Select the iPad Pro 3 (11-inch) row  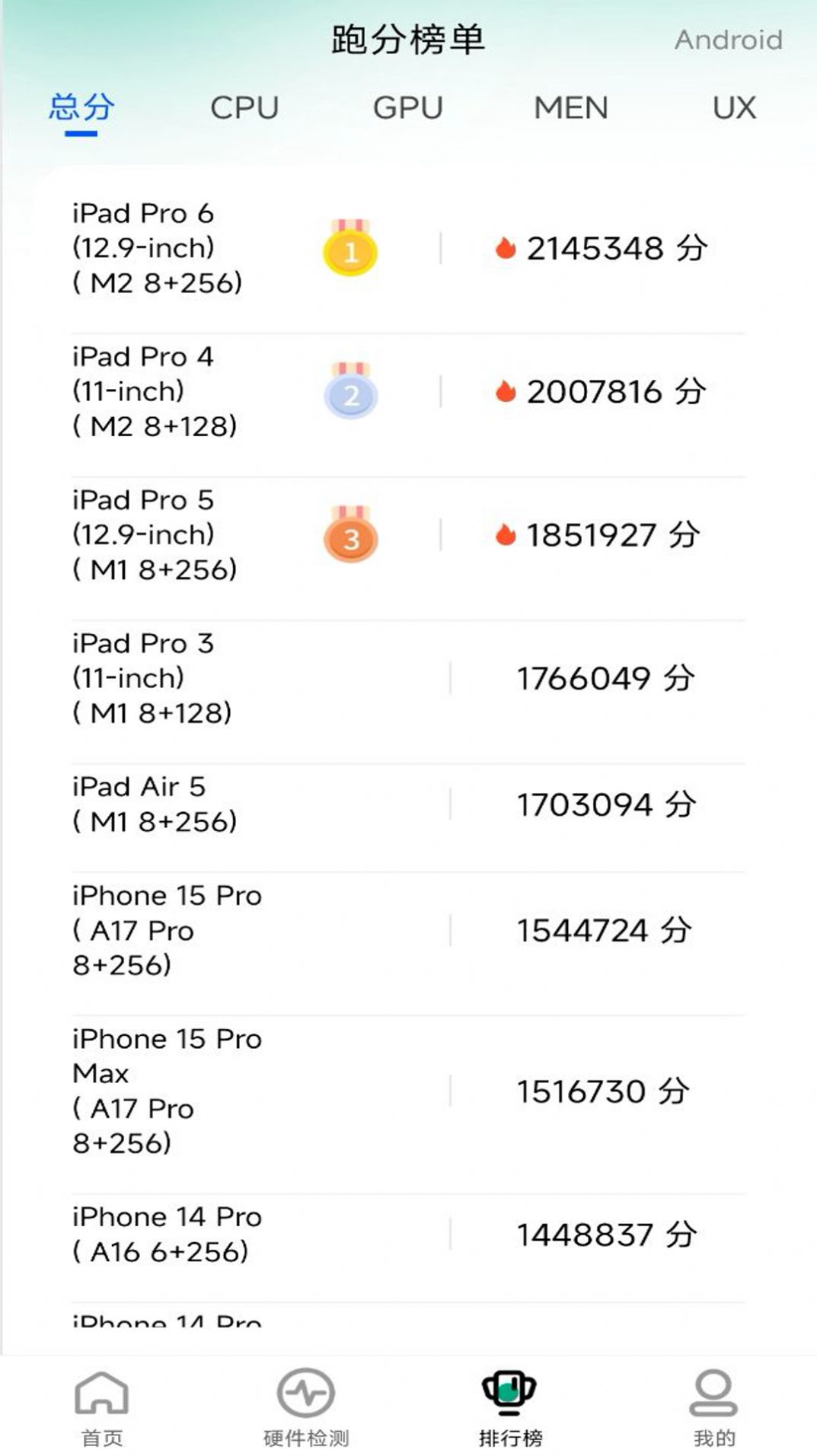[x=408, y=677]
